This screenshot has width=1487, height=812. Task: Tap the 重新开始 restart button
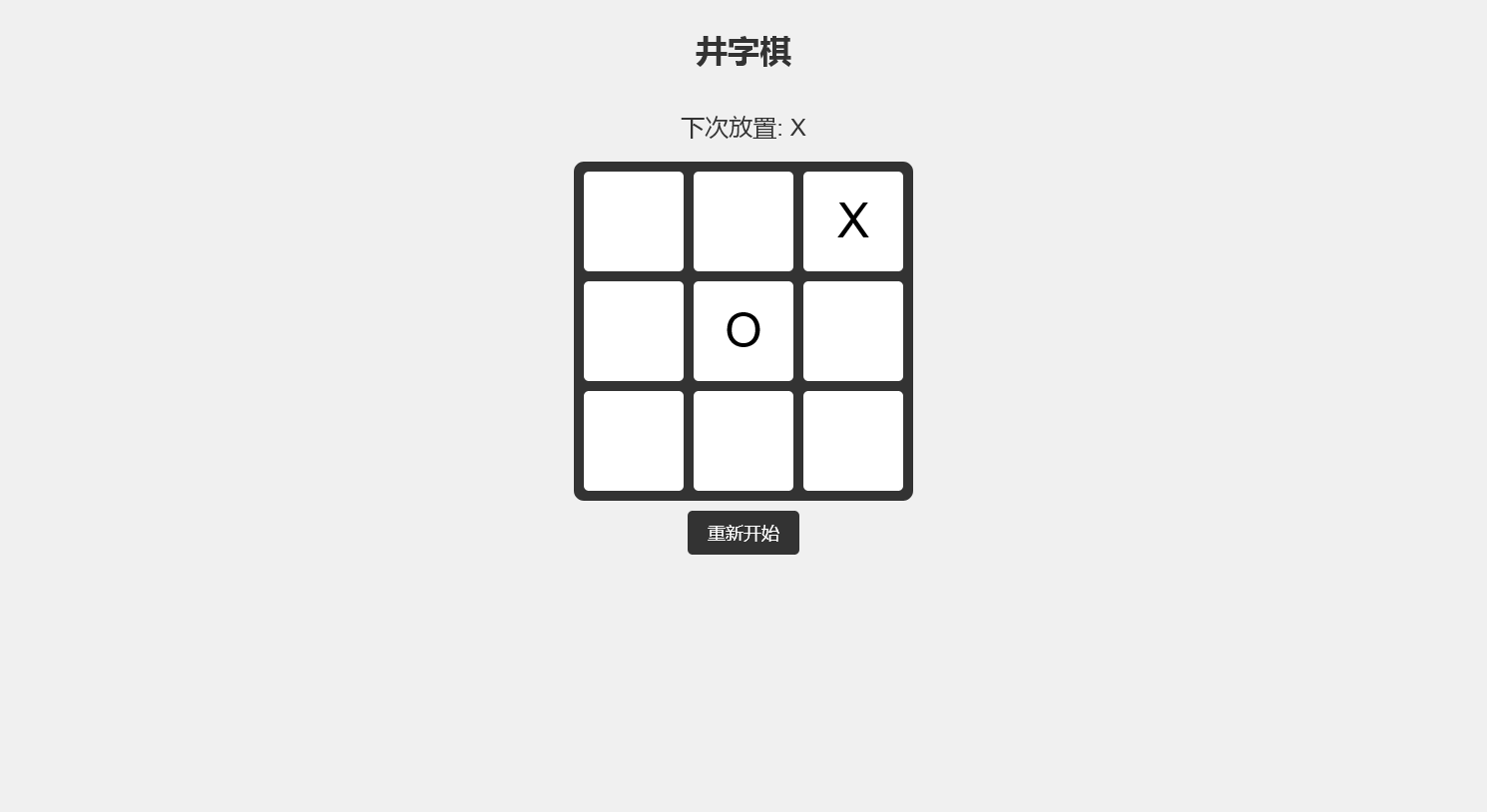tap(743, 533)
